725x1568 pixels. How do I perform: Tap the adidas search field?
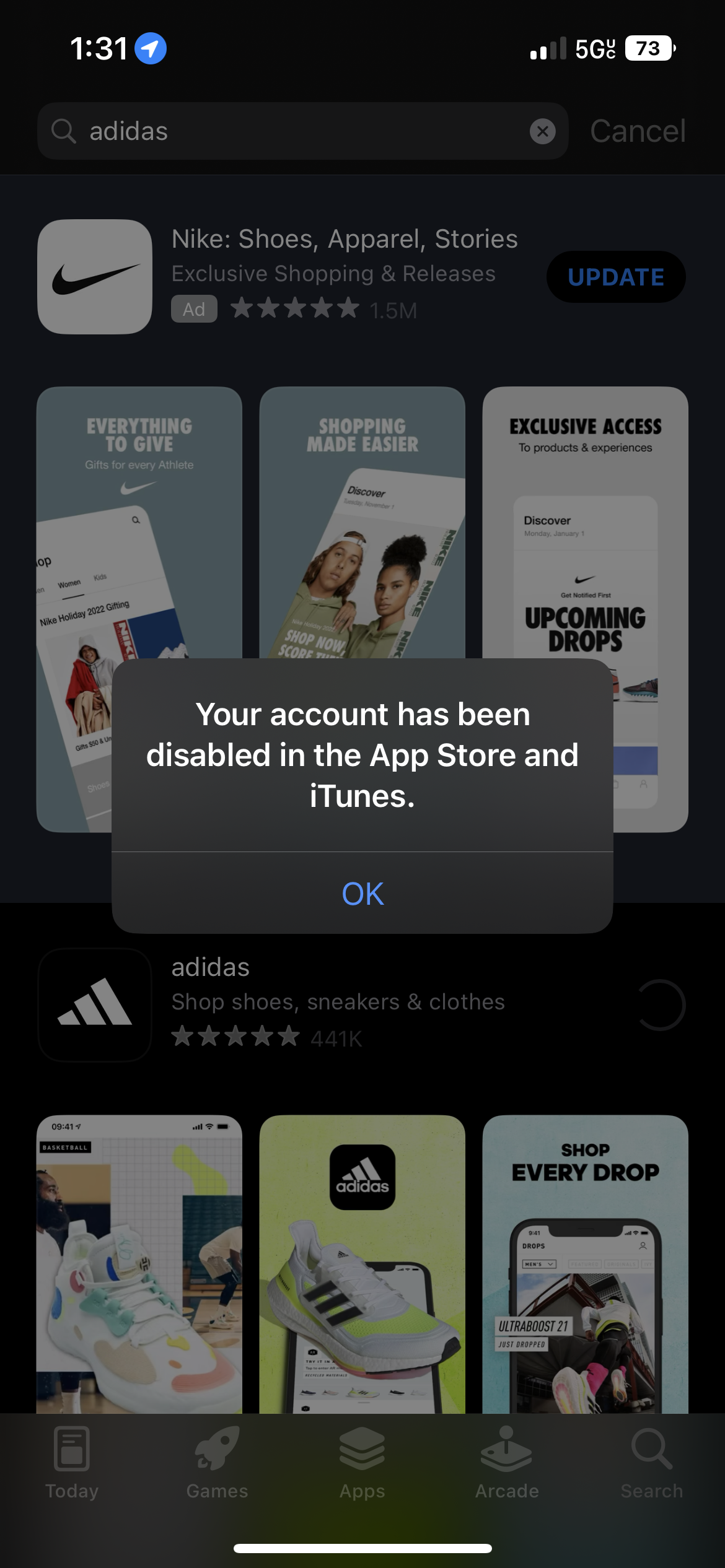click(302, 131)
